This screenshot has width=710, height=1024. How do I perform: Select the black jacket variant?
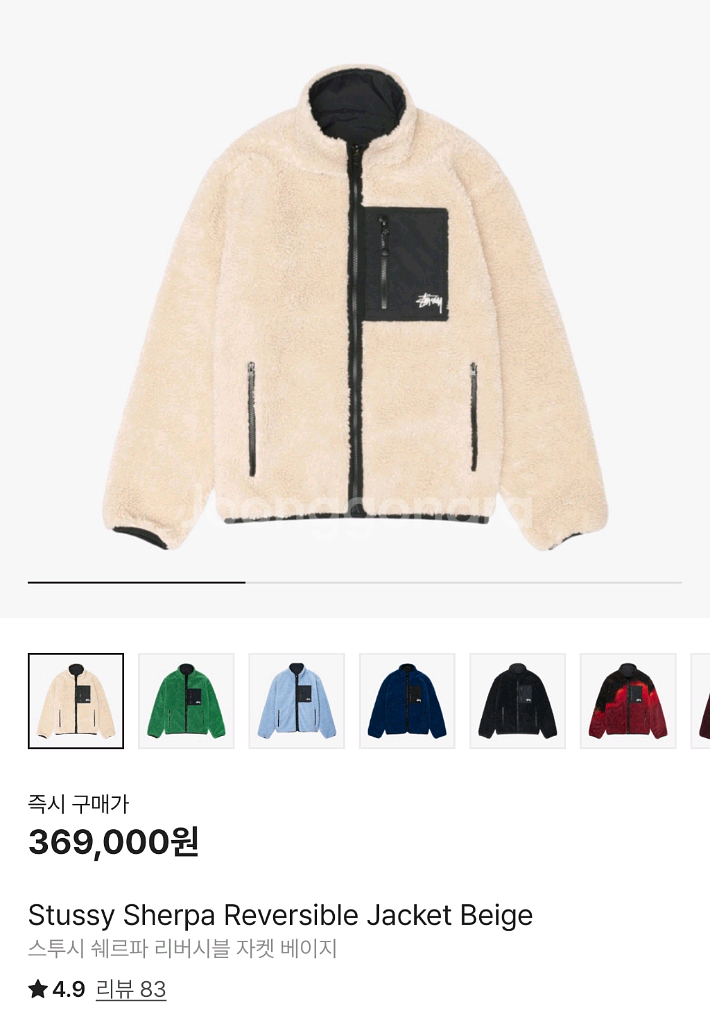pos(517,700)
